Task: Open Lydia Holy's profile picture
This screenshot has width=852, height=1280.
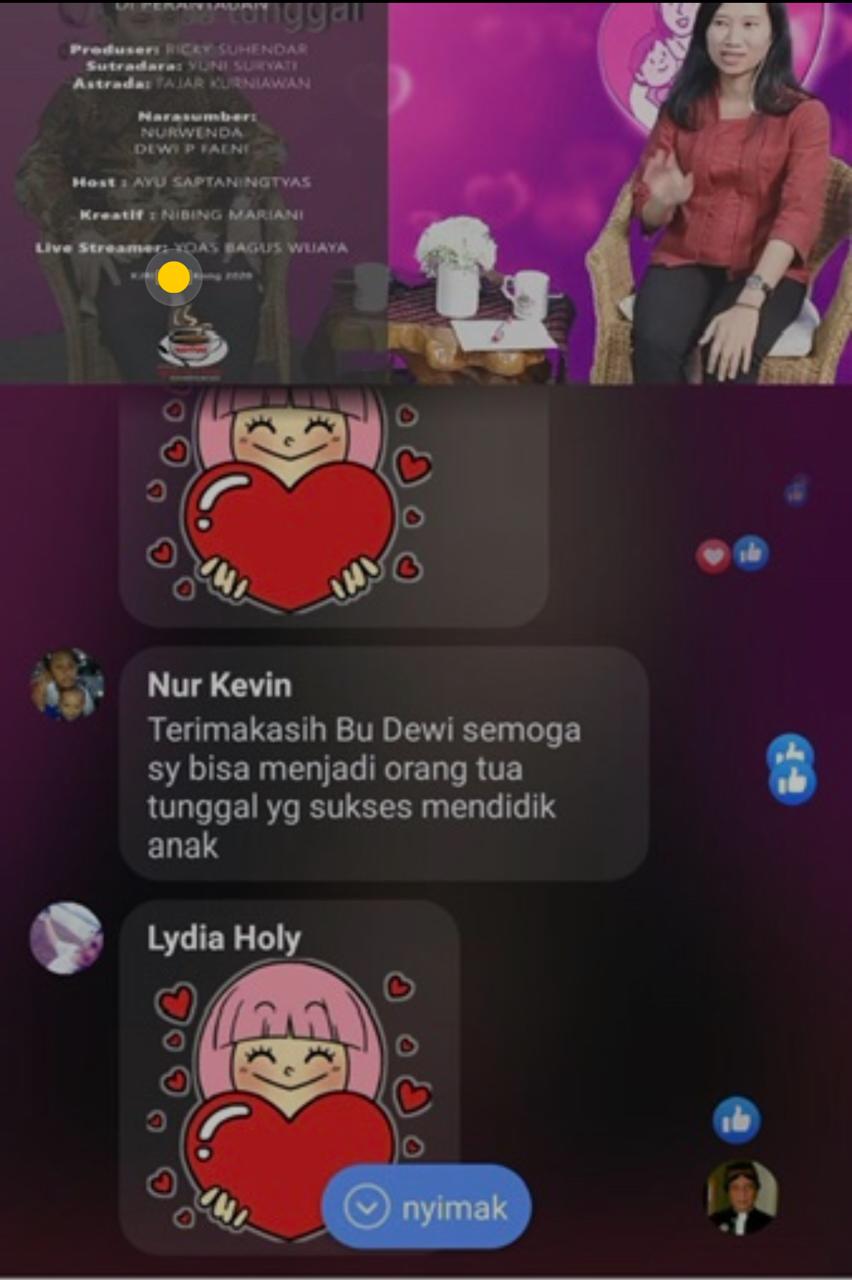Action: (x=66, y=938)
